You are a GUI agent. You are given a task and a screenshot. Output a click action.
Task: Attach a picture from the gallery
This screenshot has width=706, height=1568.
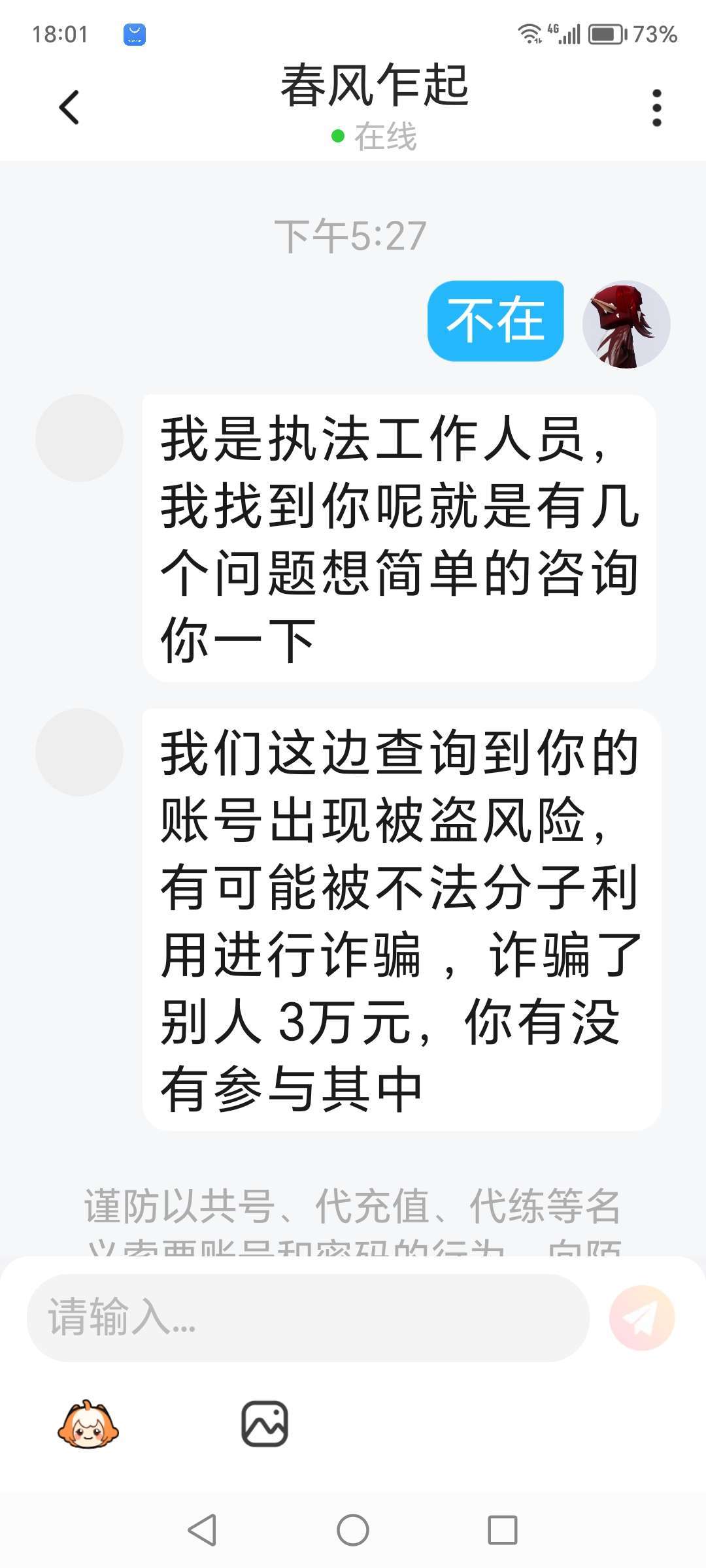click(265, 1424)
